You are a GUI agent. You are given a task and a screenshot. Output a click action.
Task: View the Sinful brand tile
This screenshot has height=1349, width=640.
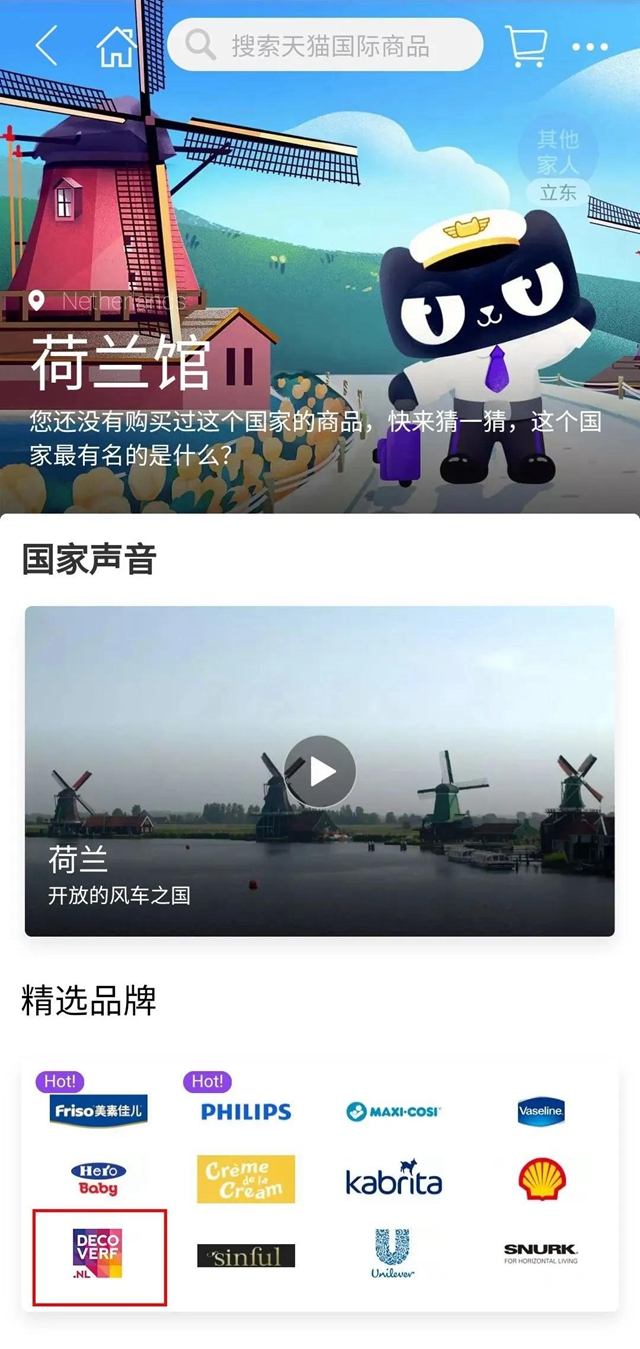point(246,1256)
